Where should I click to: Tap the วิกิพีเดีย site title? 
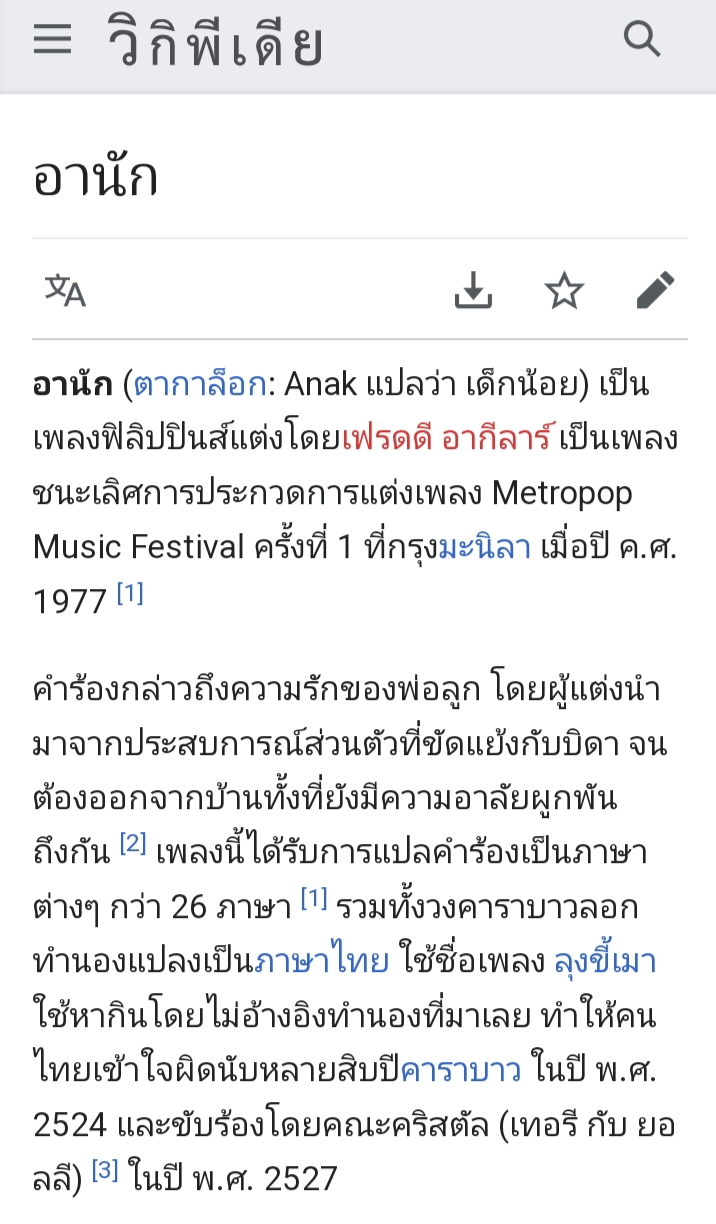216,41
